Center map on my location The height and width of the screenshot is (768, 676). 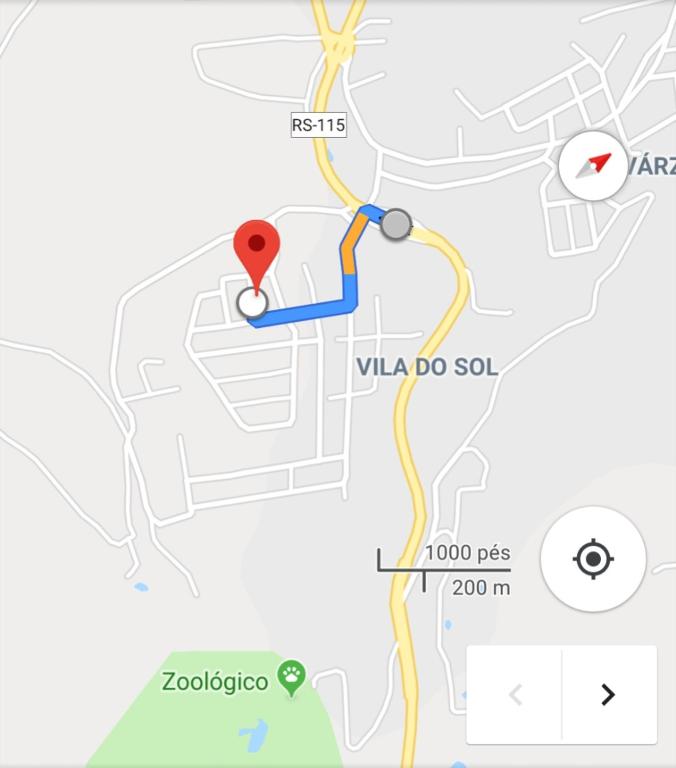click(x=593, y=558)
